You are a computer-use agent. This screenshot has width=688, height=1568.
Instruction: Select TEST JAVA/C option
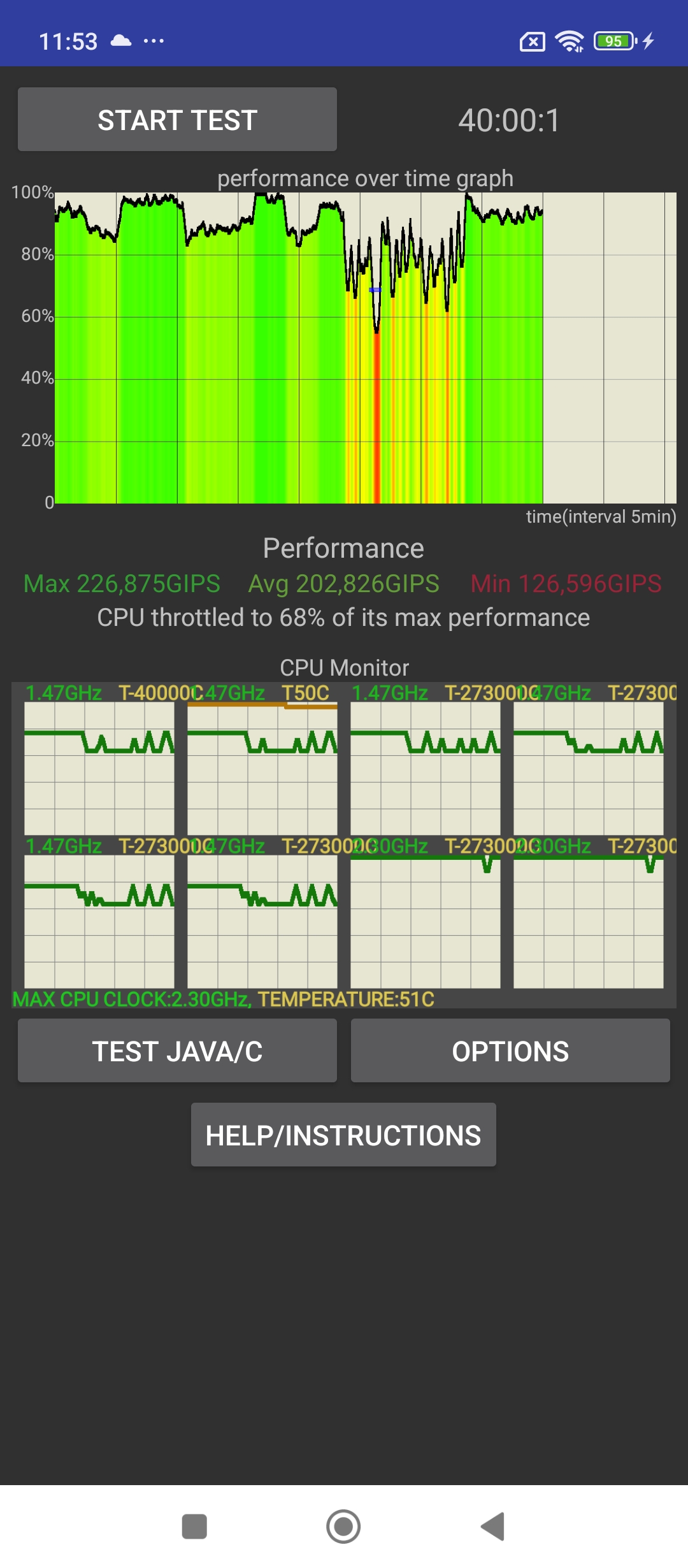[177, 1051]
